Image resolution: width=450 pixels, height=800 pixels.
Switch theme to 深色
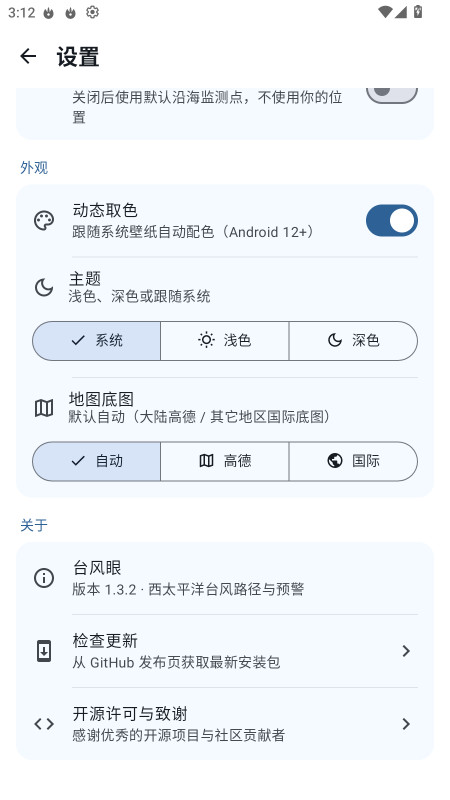(353, 341)
